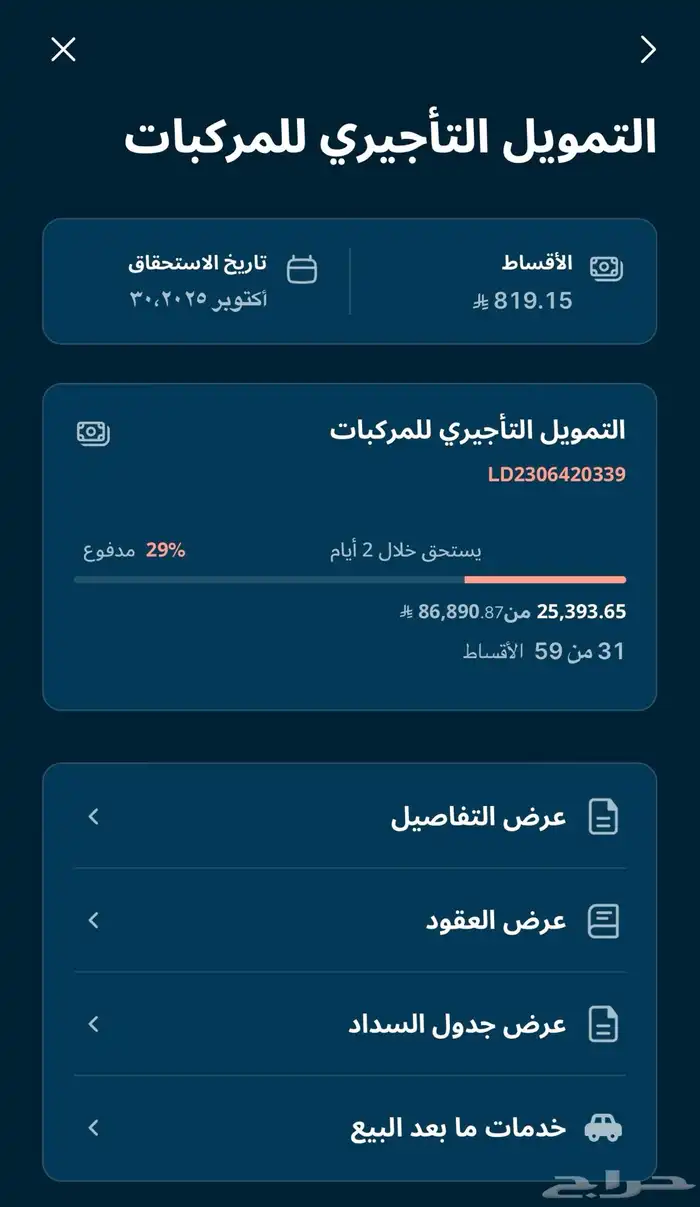Tap the arrow at the top right
Screen dimensions: 700x1207
pos(648,49)
